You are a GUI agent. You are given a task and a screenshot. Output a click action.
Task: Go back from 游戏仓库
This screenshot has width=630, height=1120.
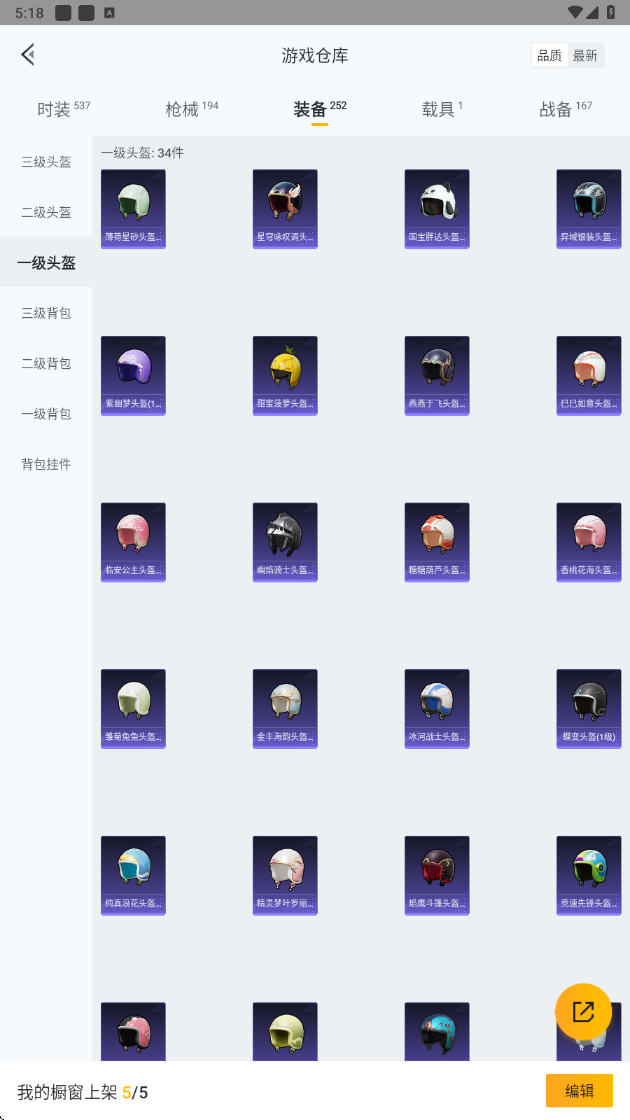click(x=29, y=54)
